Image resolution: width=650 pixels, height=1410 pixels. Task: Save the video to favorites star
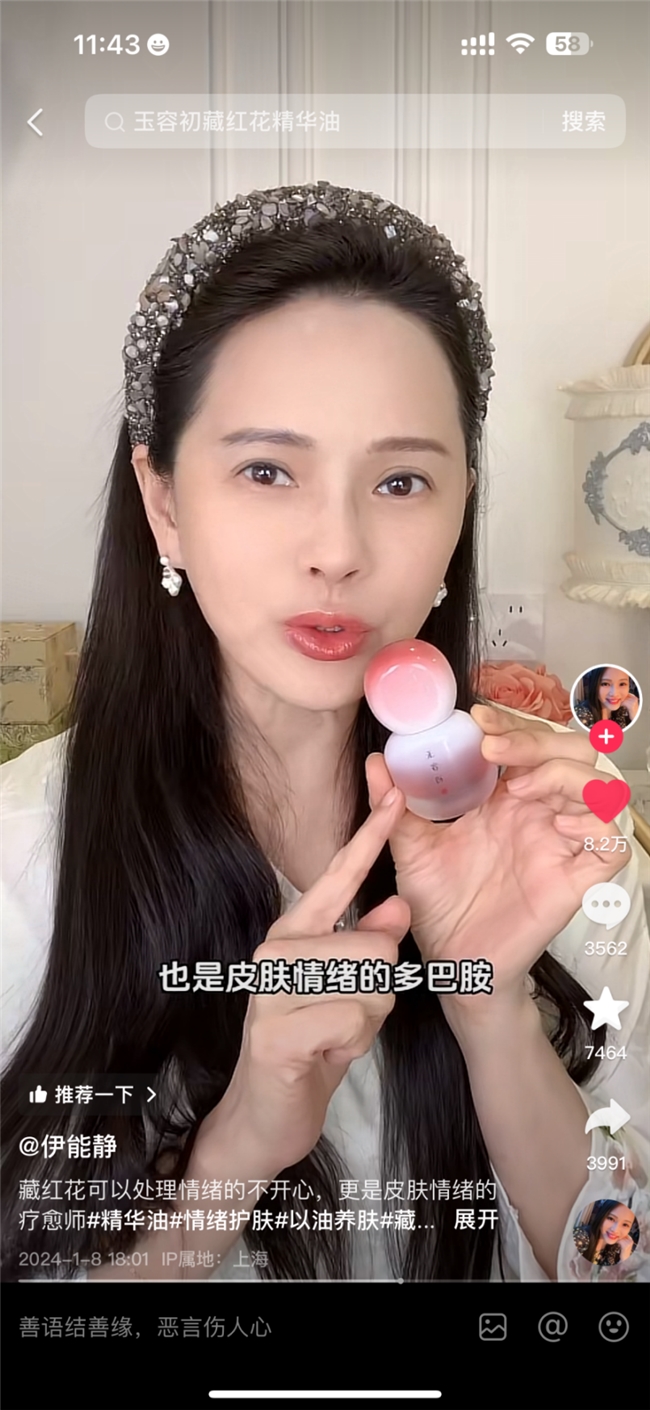(x=605, y=1010)
